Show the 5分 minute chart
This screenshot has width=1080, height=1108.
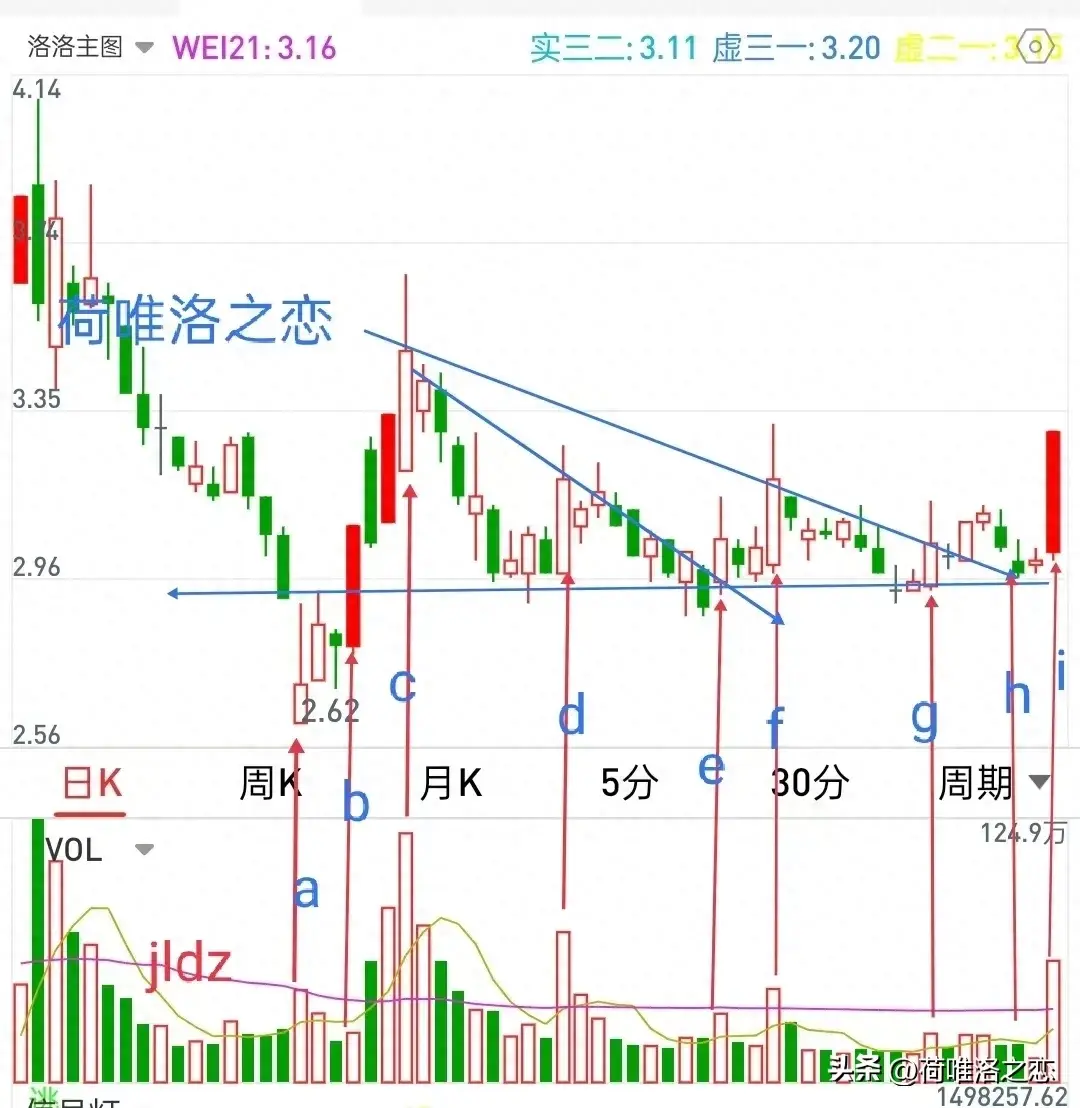click(x=629, y=784)
